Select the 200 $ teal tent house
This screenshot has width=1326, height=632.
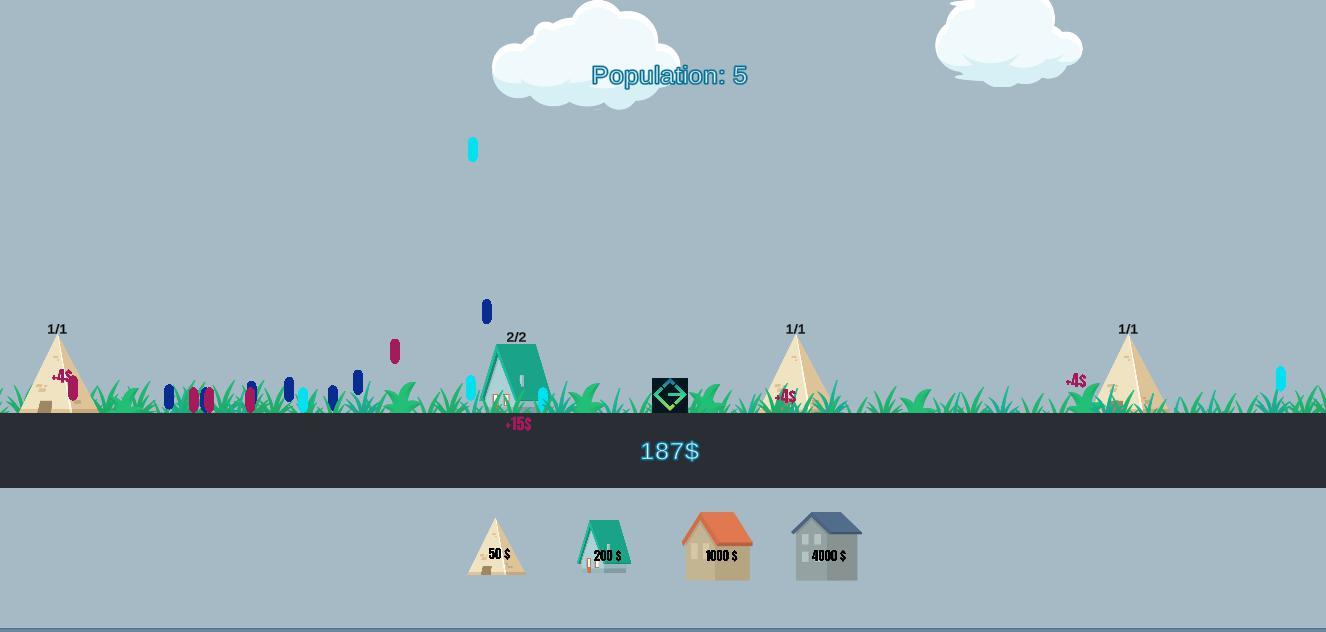(x=603, y=546)
